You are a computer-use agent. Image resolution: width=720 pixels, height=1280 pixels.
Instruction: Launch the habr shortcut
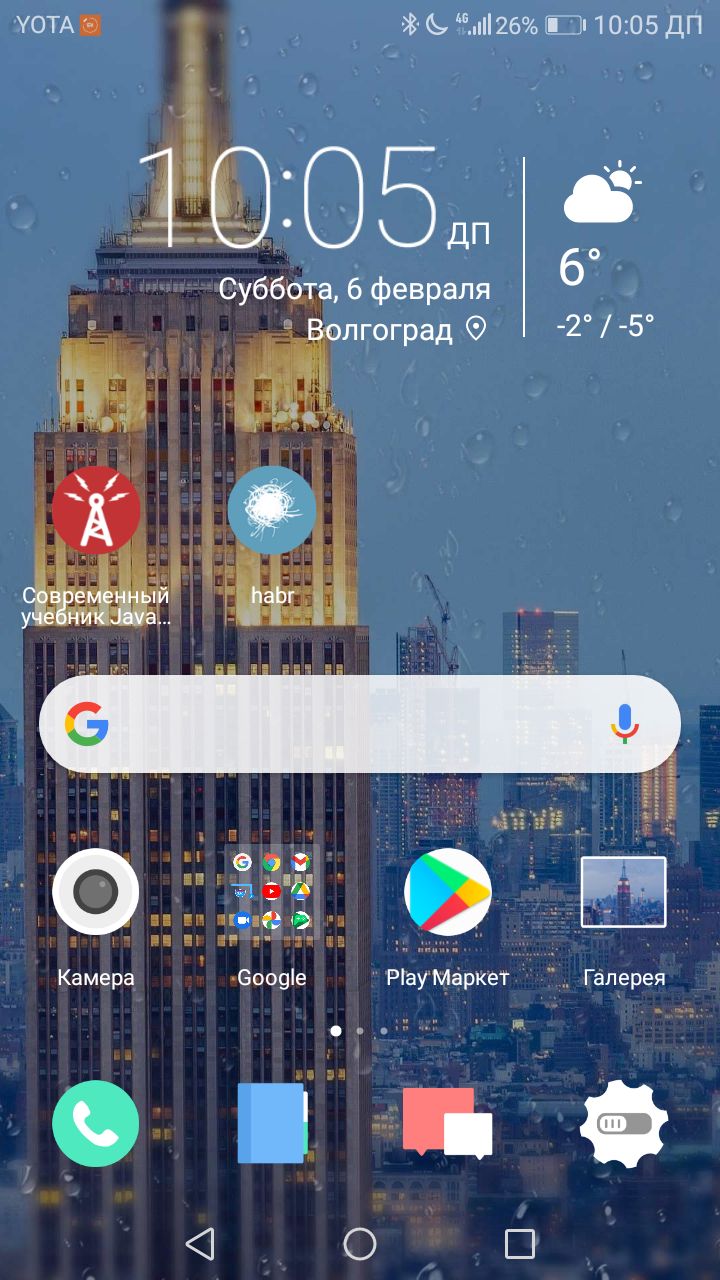coord(272,511)
